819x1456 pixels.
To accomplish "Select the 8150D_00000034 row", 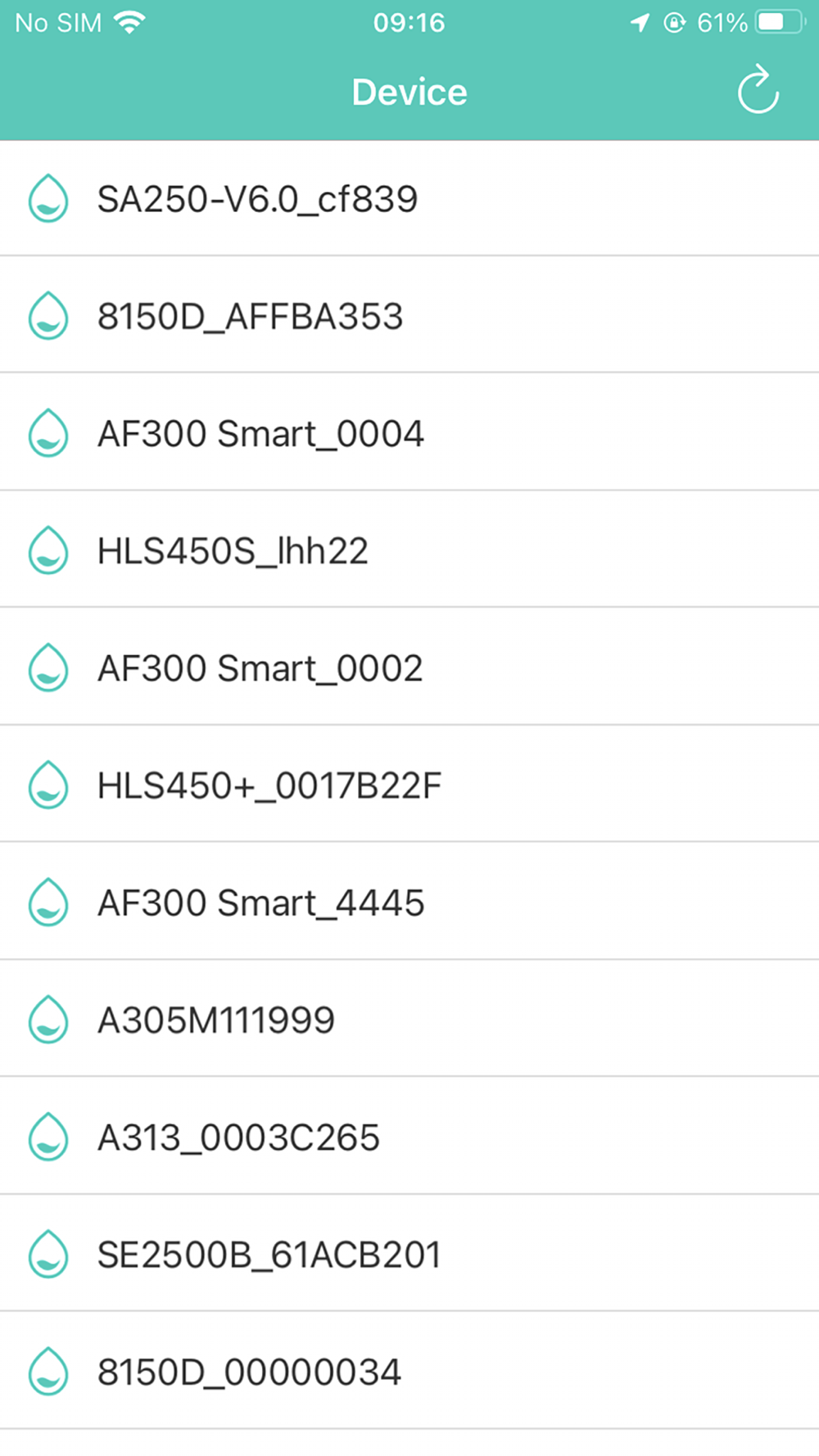I will (x=409, y=1370).
